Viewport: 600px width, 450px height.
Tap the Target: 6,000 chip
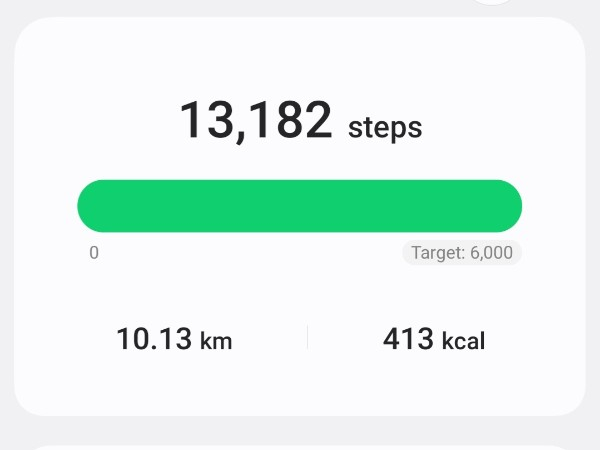[462, 253]
